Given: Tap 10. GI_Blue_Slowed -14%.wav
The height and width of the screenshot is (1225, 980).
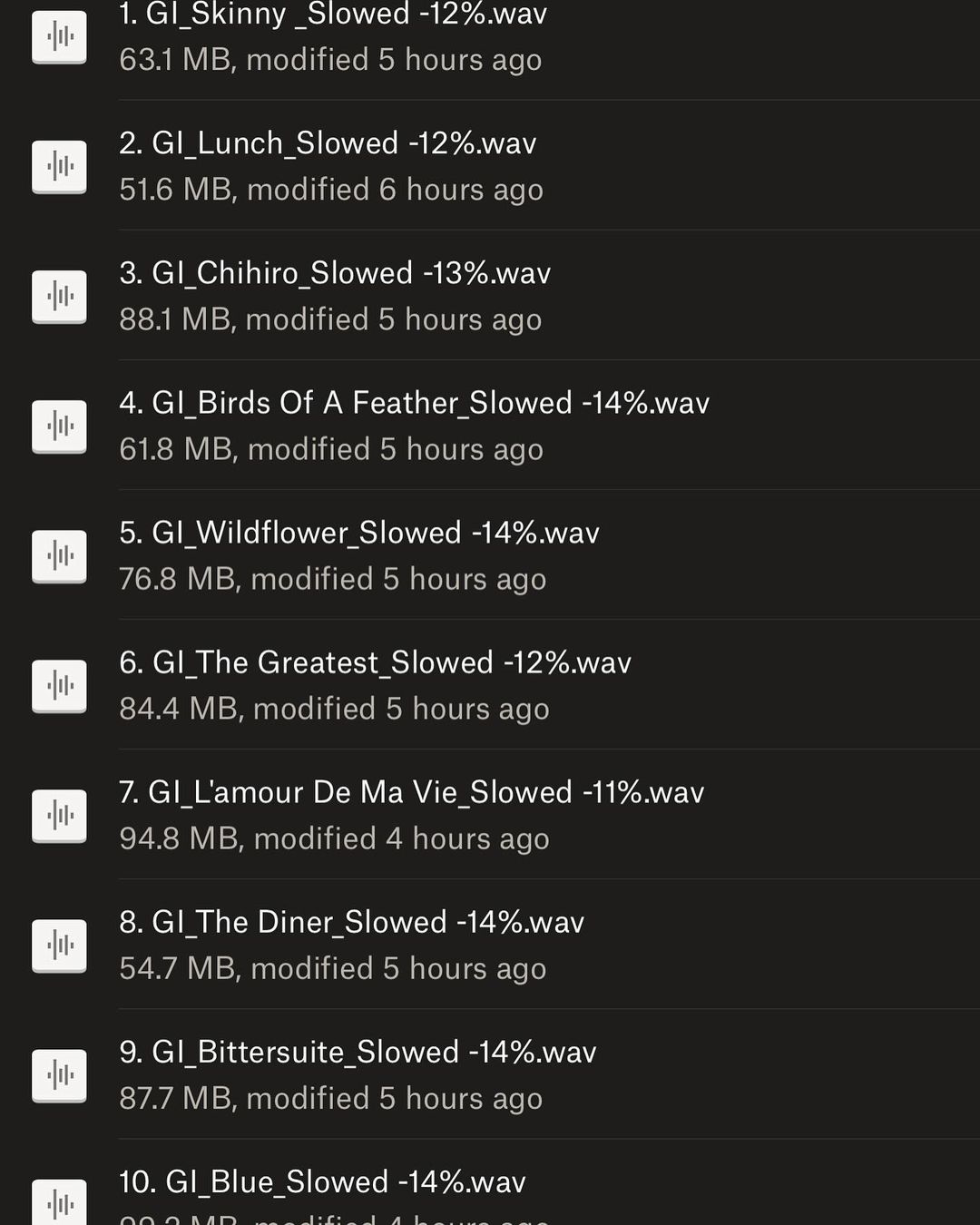Looking at the screenshot, I should (x=322, y=1181).
